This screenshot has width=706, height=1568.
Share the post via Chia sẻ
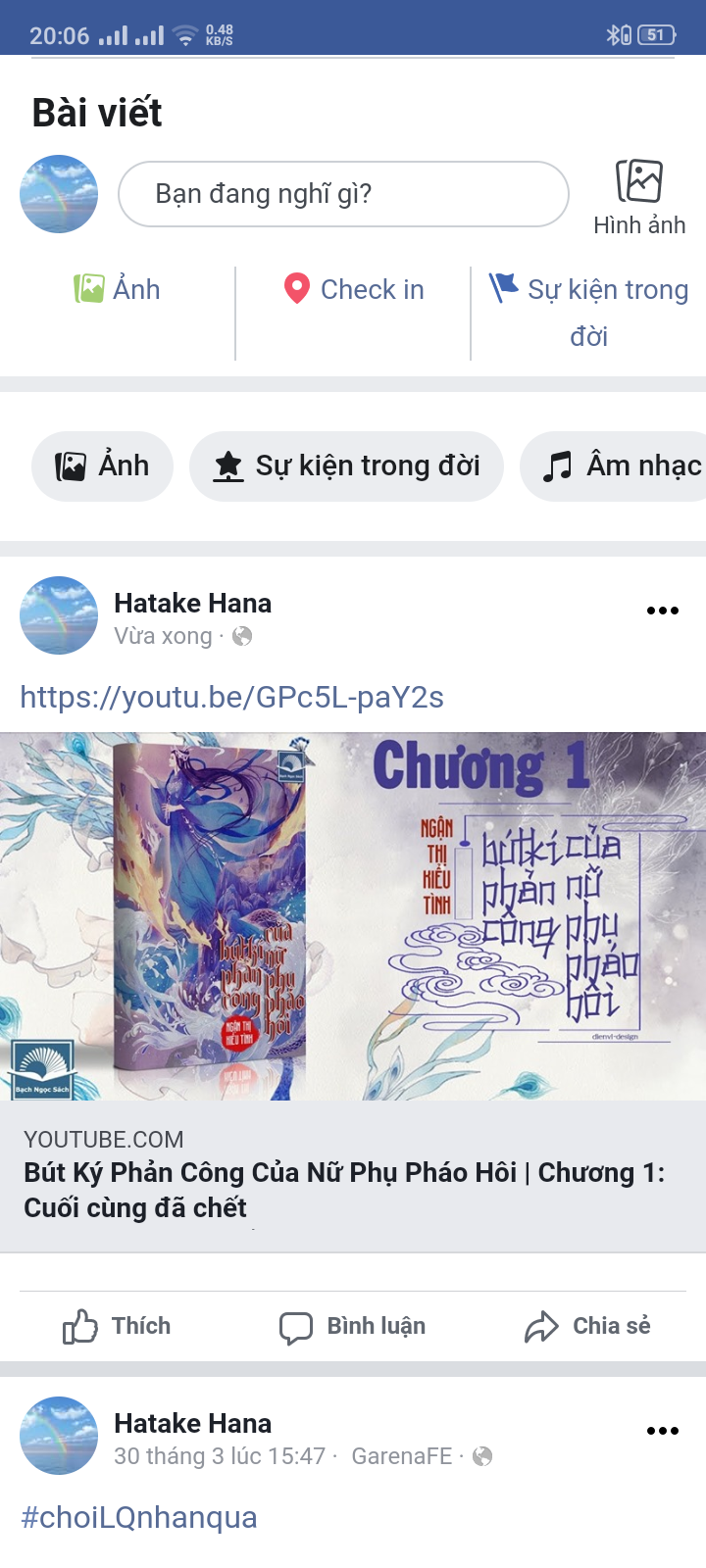[x=587, y=1326]
